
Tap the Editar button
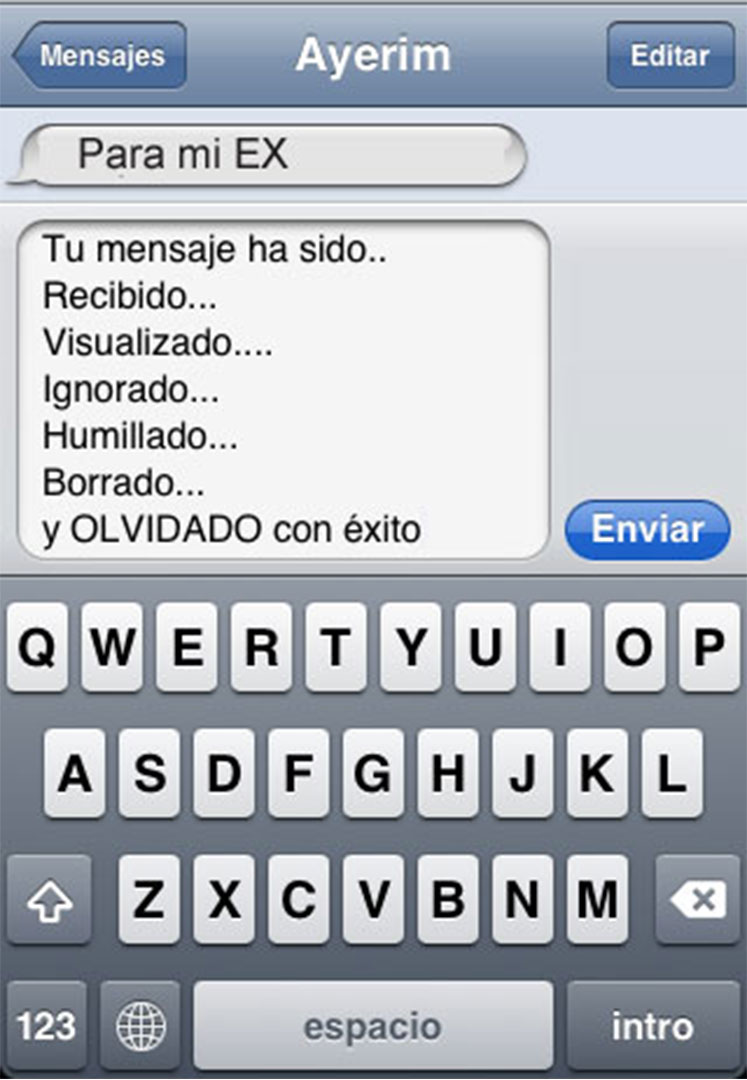pyautogui.click(x=670, y=55)
